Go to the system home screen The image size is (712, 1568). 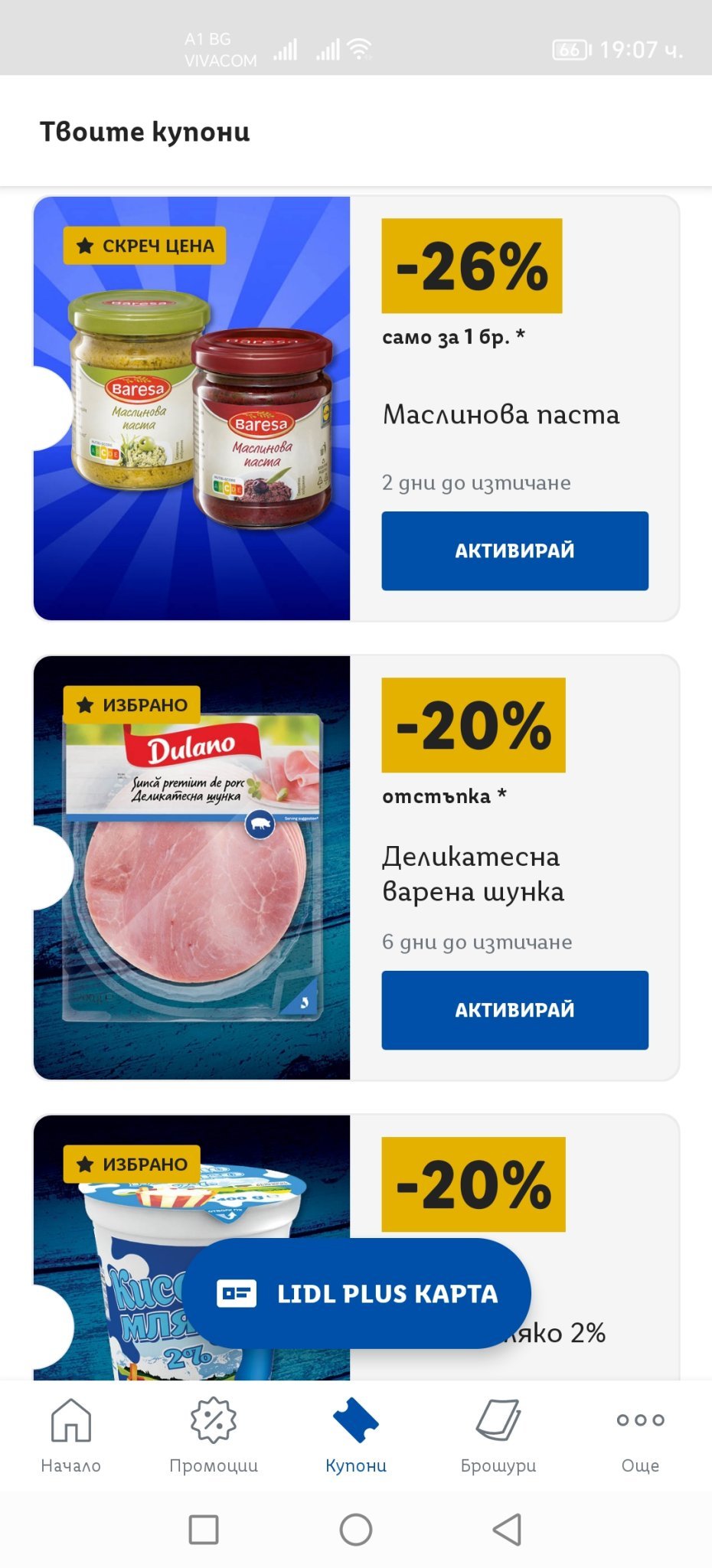(356, 1529)
